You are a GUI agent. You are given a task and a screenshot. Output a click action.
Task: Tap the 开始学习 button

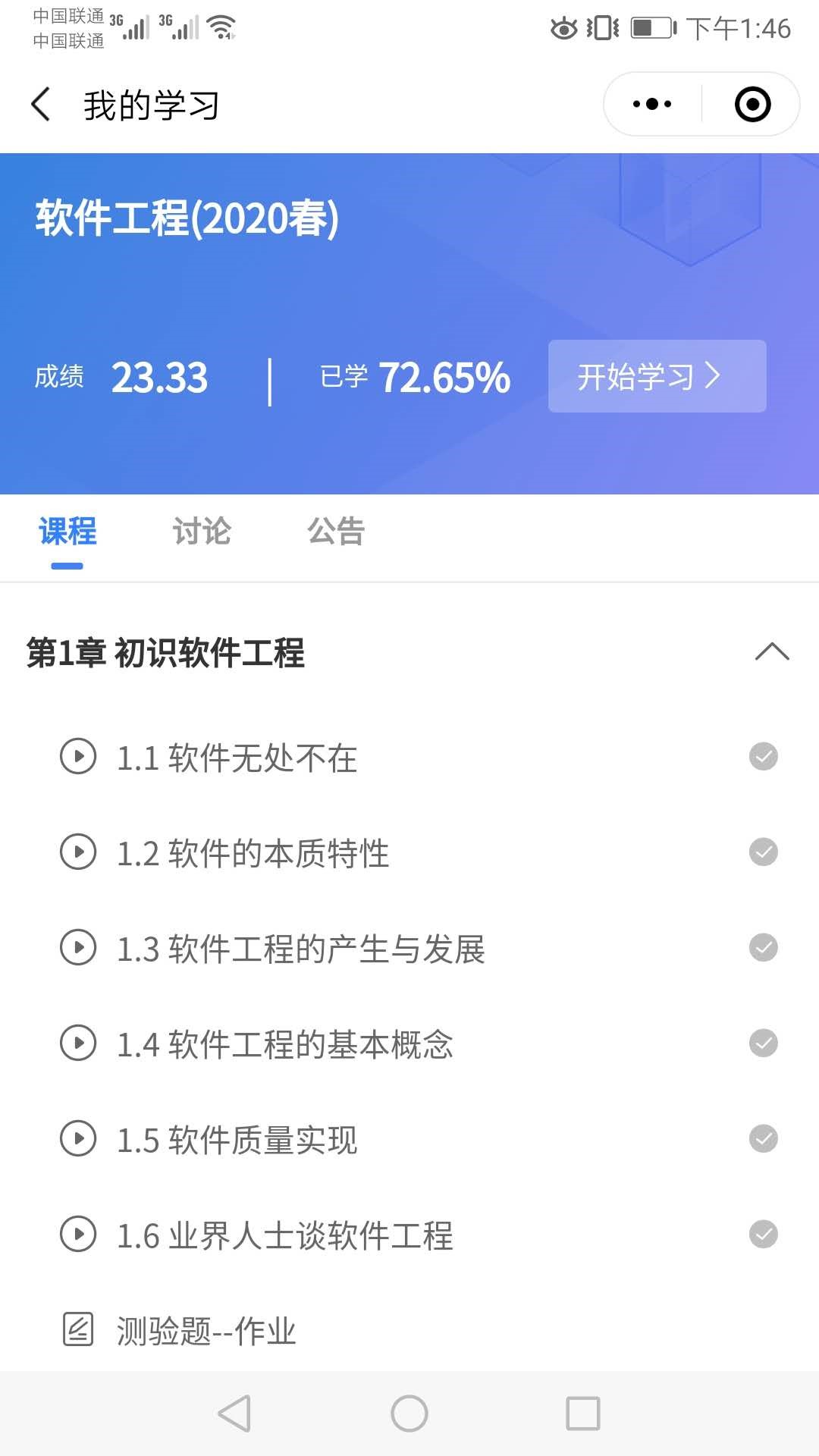(657, 376)
